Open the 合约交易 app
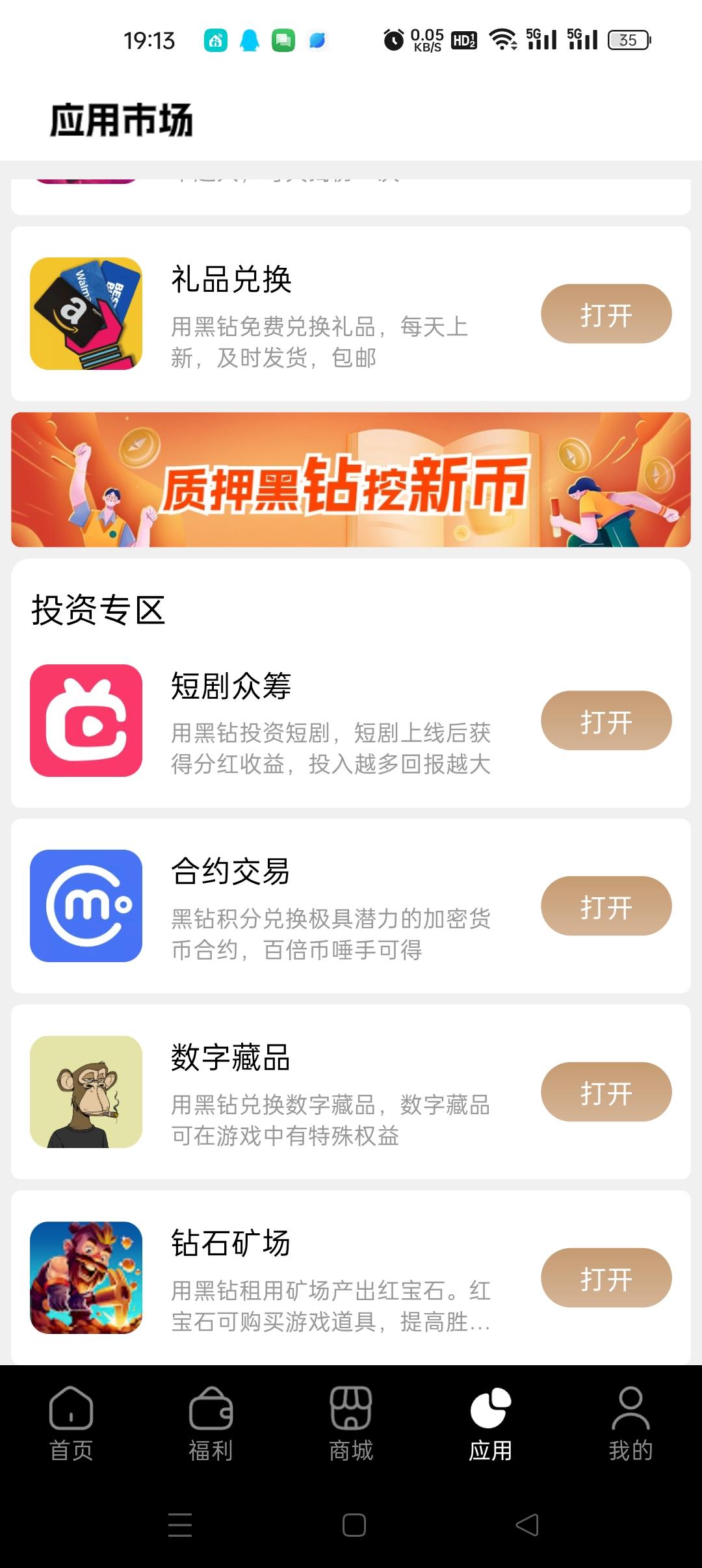The height and width of the screenshot is (1568, 702). [x=606, y=906]
